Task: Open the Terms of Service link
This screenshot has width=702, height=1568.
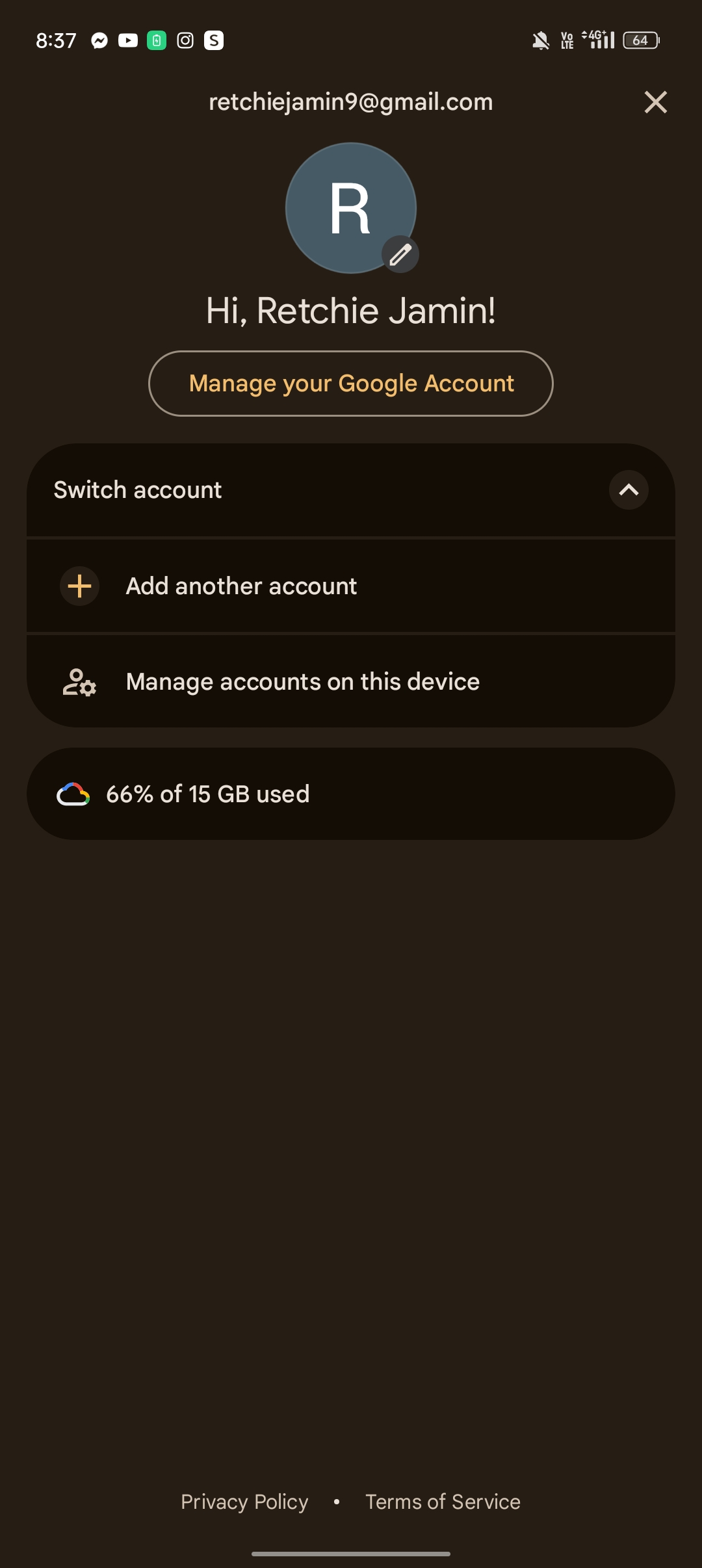Action: [443, 1502]
